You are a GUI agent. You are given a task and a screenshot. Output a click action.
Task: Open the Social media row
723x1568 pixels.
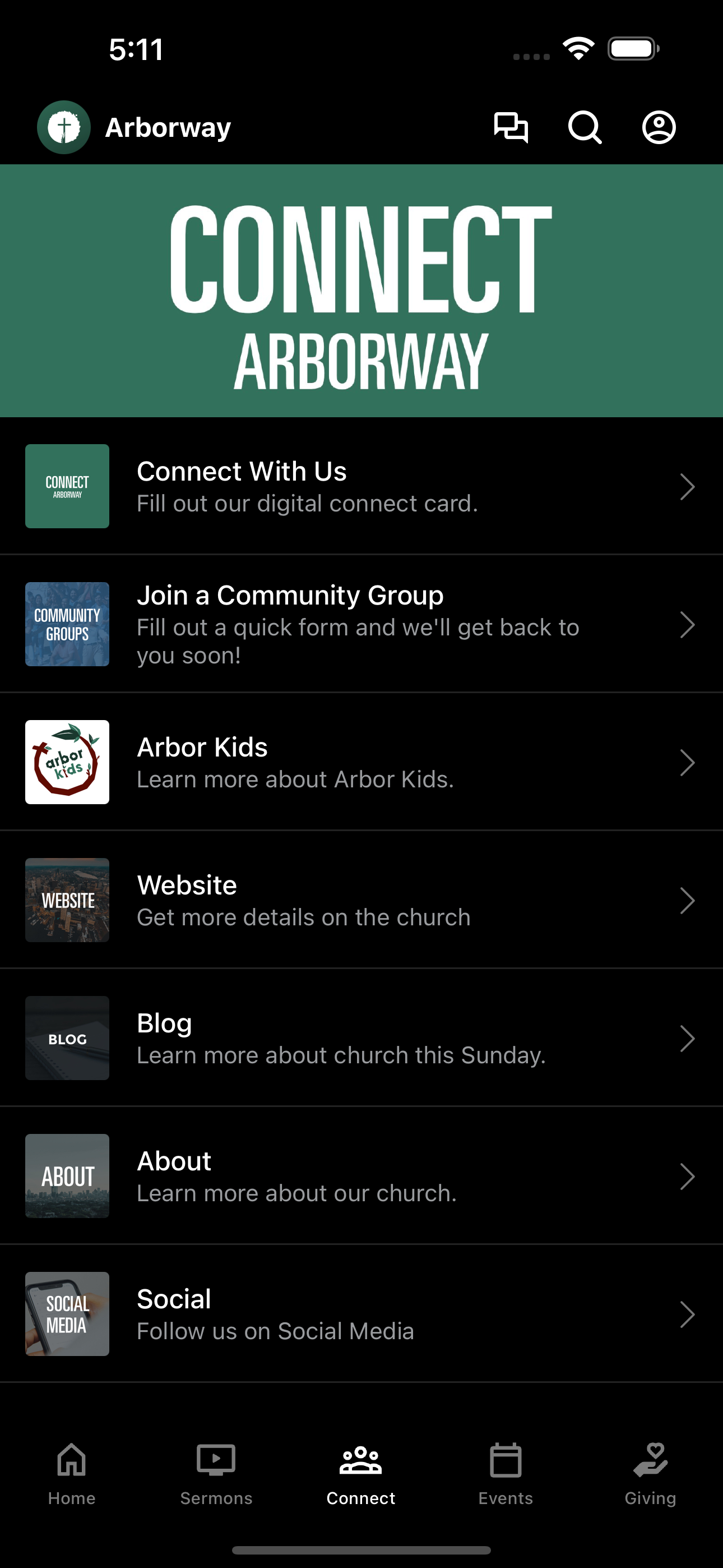(x=361, y=1313)
